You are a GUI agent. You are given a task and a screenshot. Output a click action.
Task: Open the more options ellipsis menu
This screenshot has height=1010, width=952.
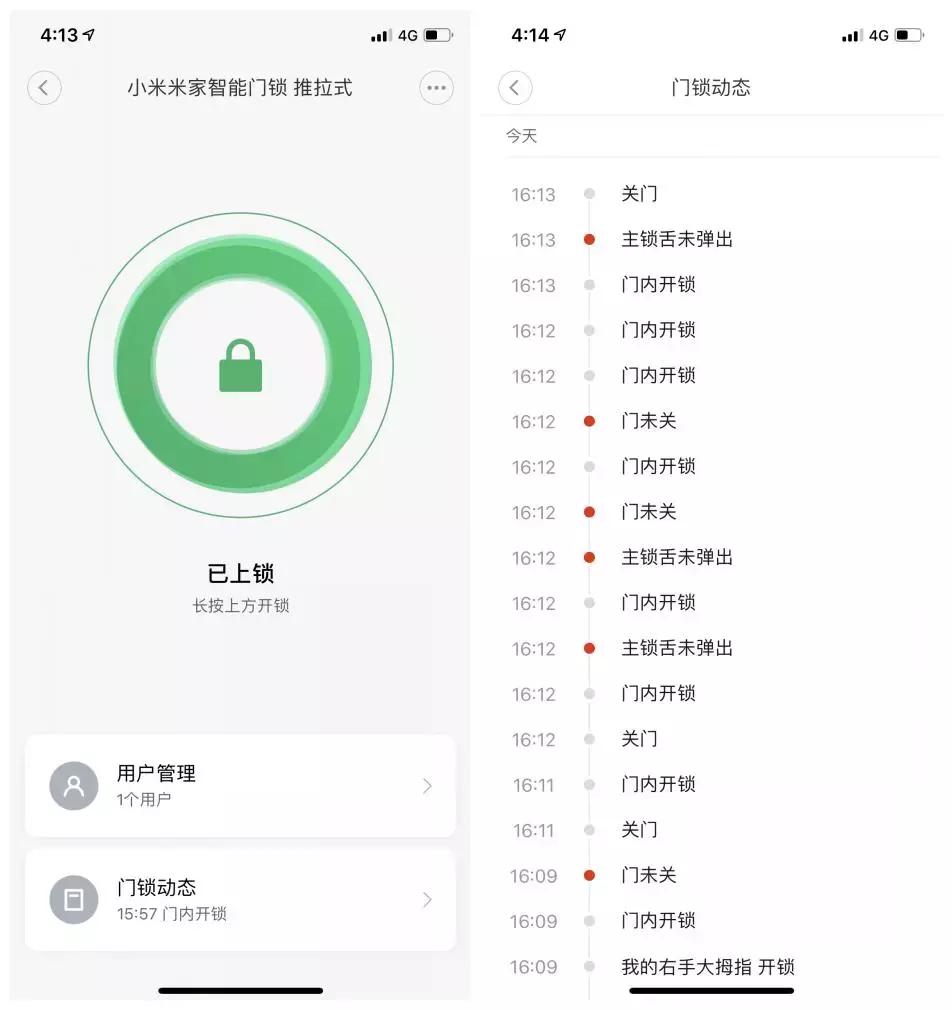pyautogui.click(x=435, y=87)
